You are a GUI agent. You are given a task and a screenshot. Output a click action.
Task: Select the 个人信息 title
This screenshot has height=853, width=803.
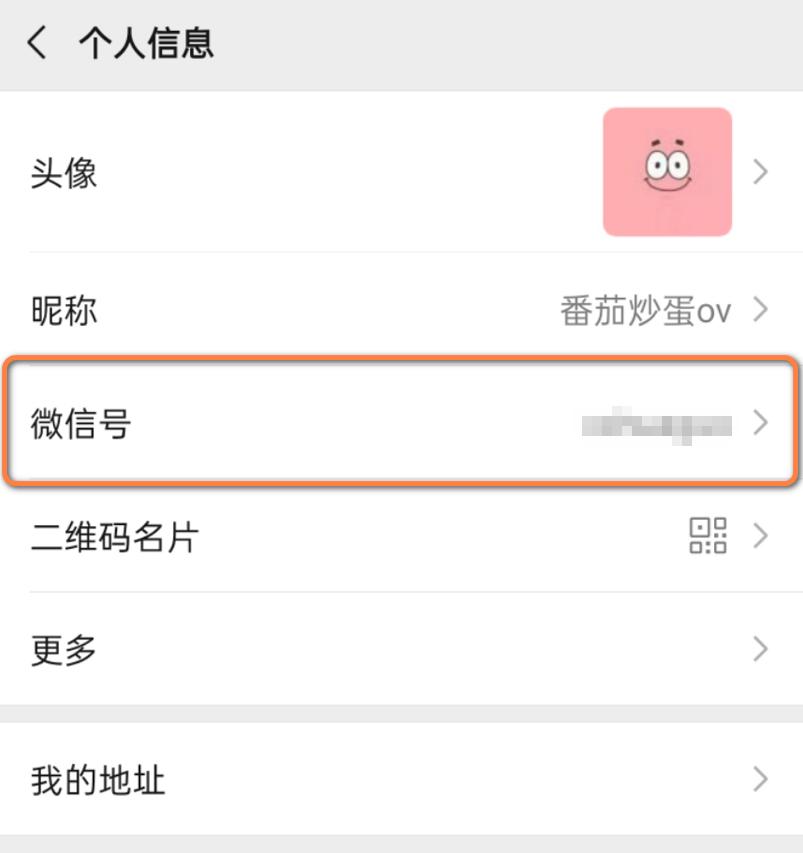(x=140, y=43)
